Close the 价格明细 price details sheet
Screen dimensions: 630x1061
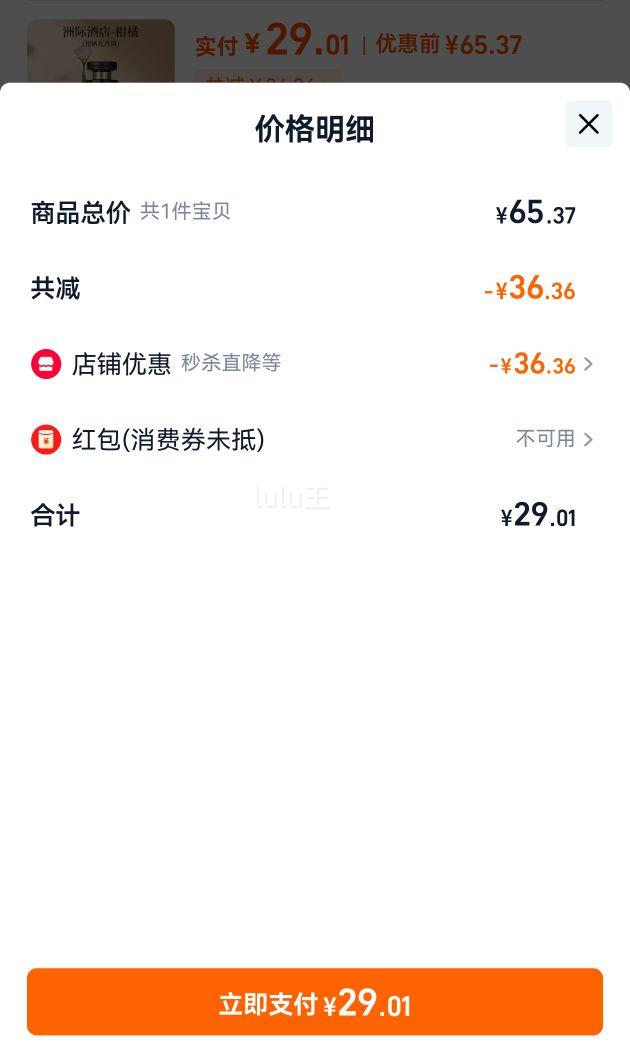pos(589,124)
